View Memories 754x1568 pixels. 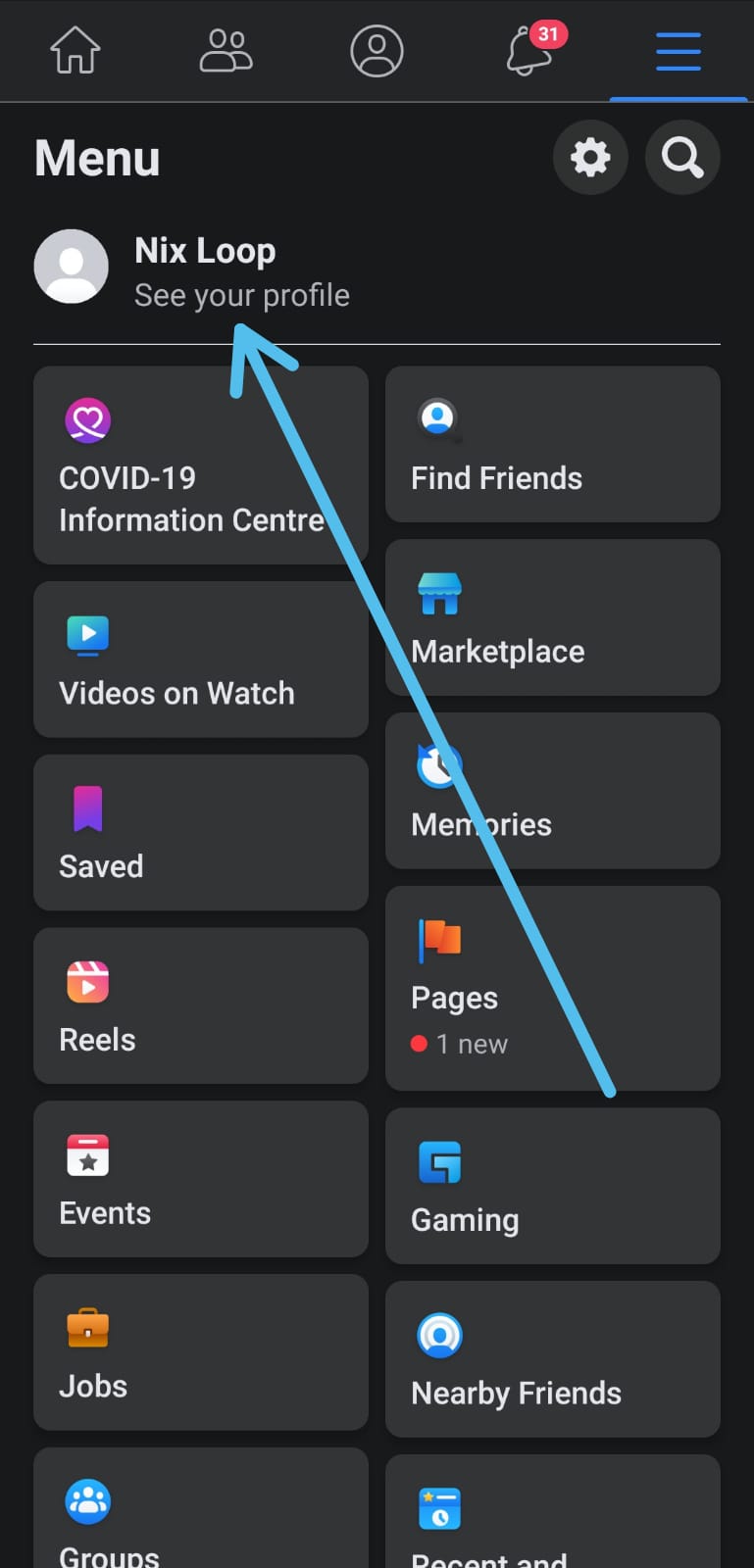click(553, 791)
